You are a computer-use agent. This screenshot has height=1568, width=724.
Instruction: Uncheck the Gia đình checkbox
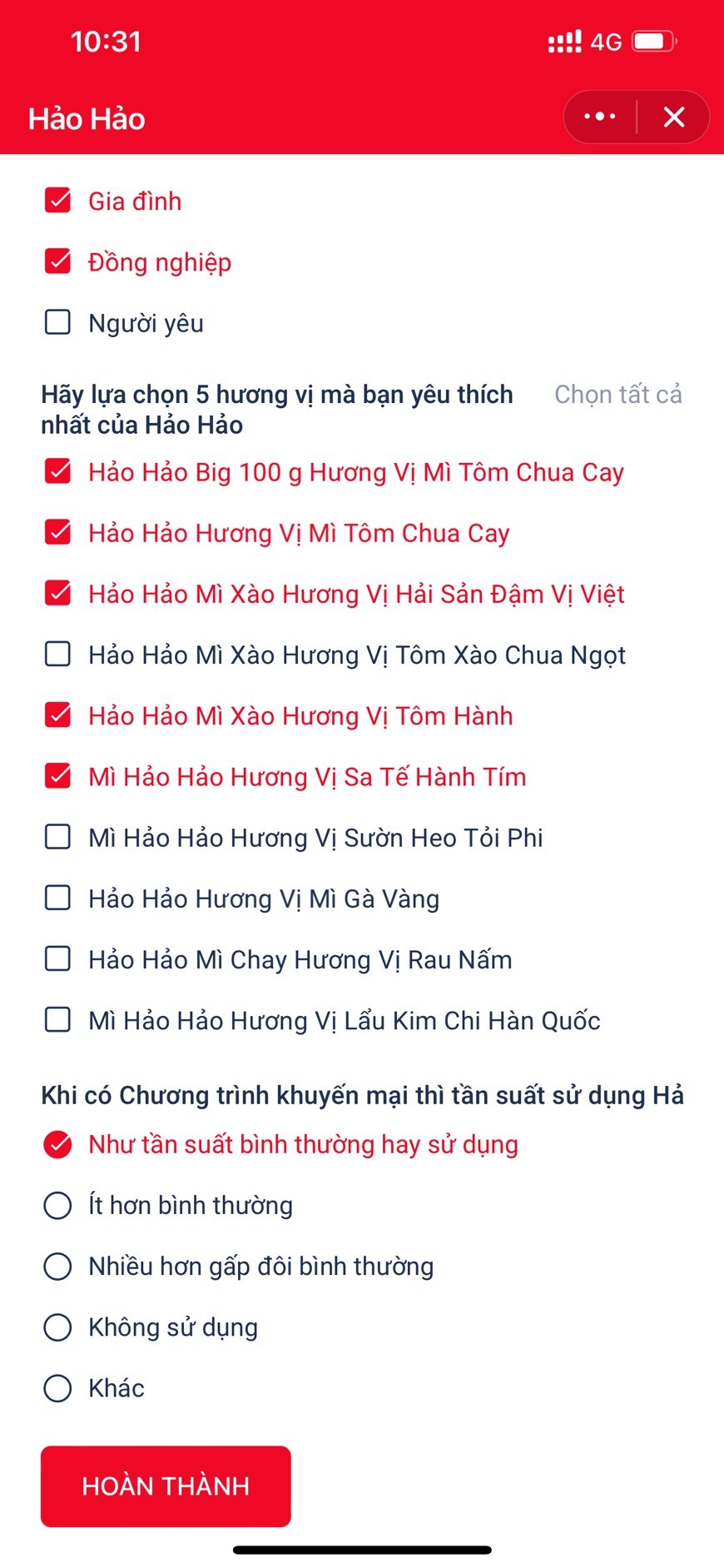pos(57,201)
